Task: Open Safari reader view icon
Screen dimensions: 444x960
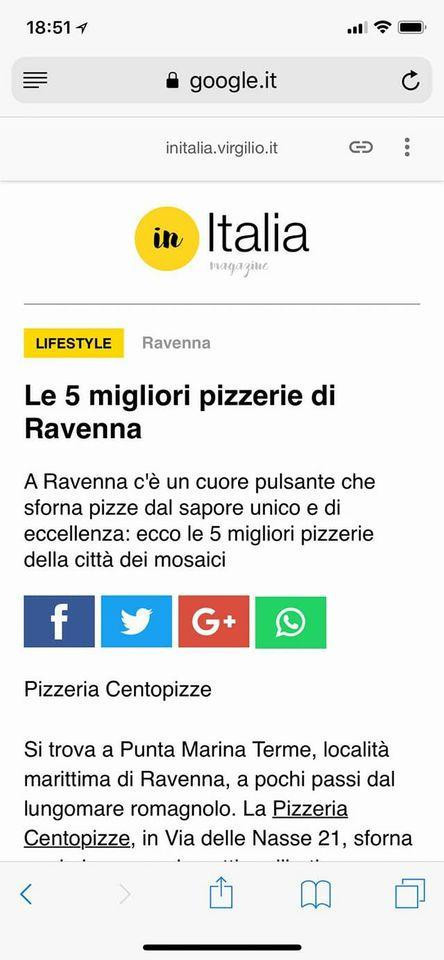Action: pos(35,80)
